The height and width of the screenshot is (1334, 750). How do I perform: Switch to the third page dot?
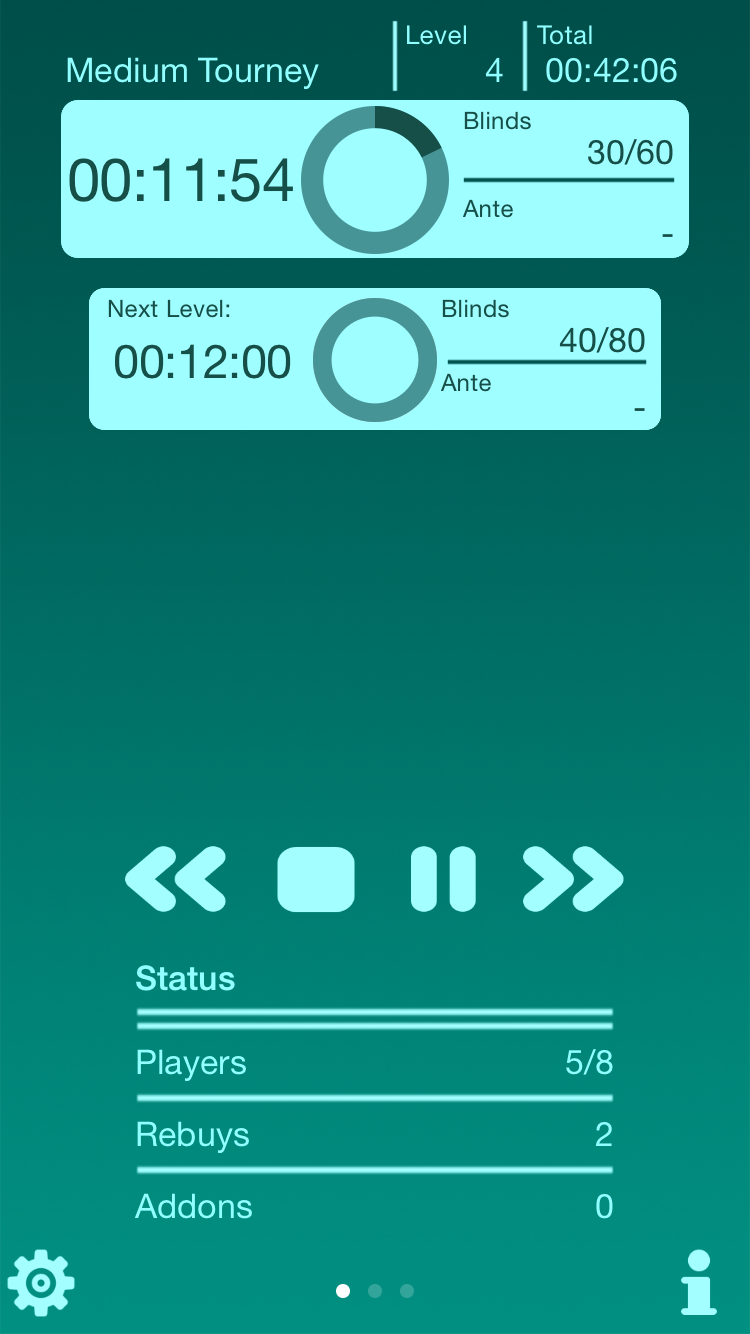tap(407, 1291)
